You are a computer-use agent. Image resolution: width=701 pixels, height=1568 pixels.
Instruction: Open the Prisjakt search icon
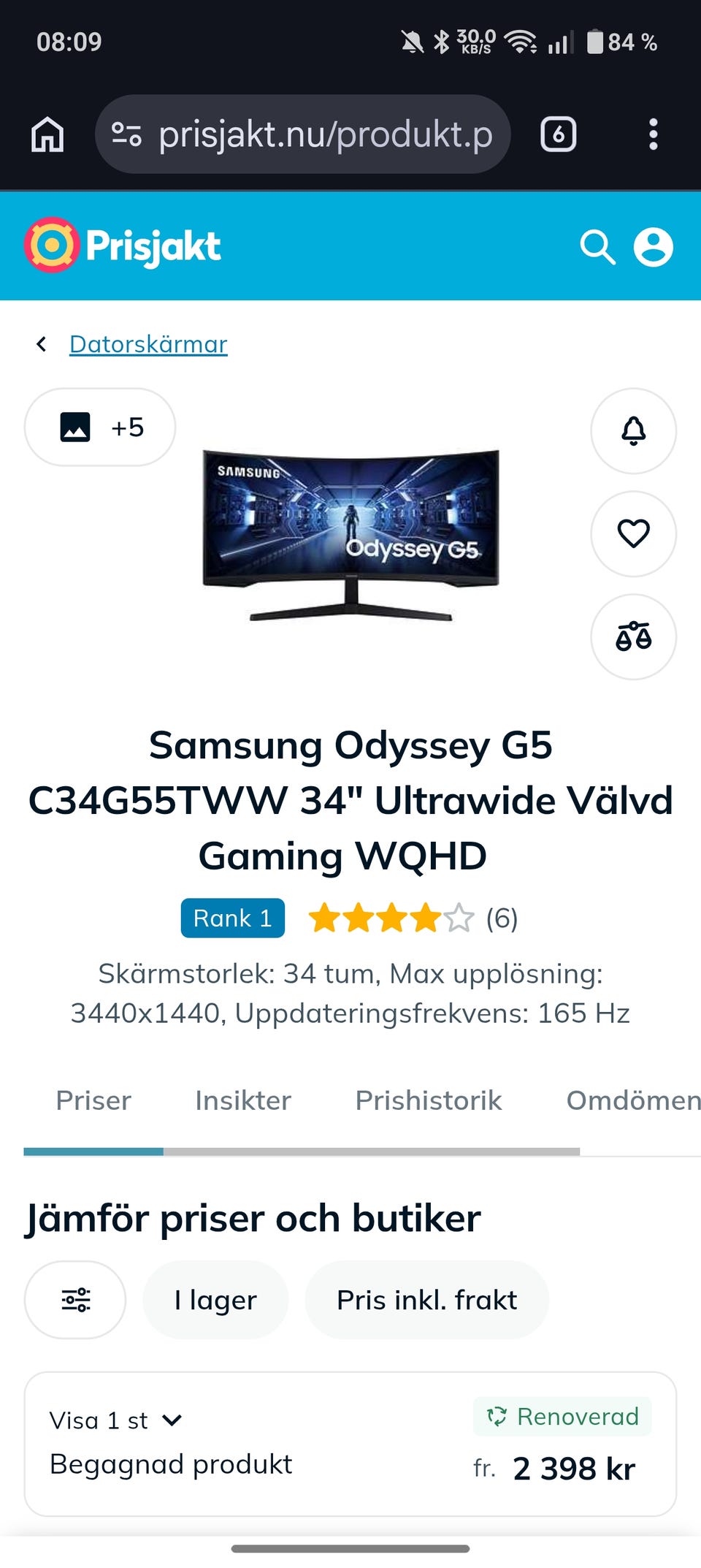(x=597, y=247)
